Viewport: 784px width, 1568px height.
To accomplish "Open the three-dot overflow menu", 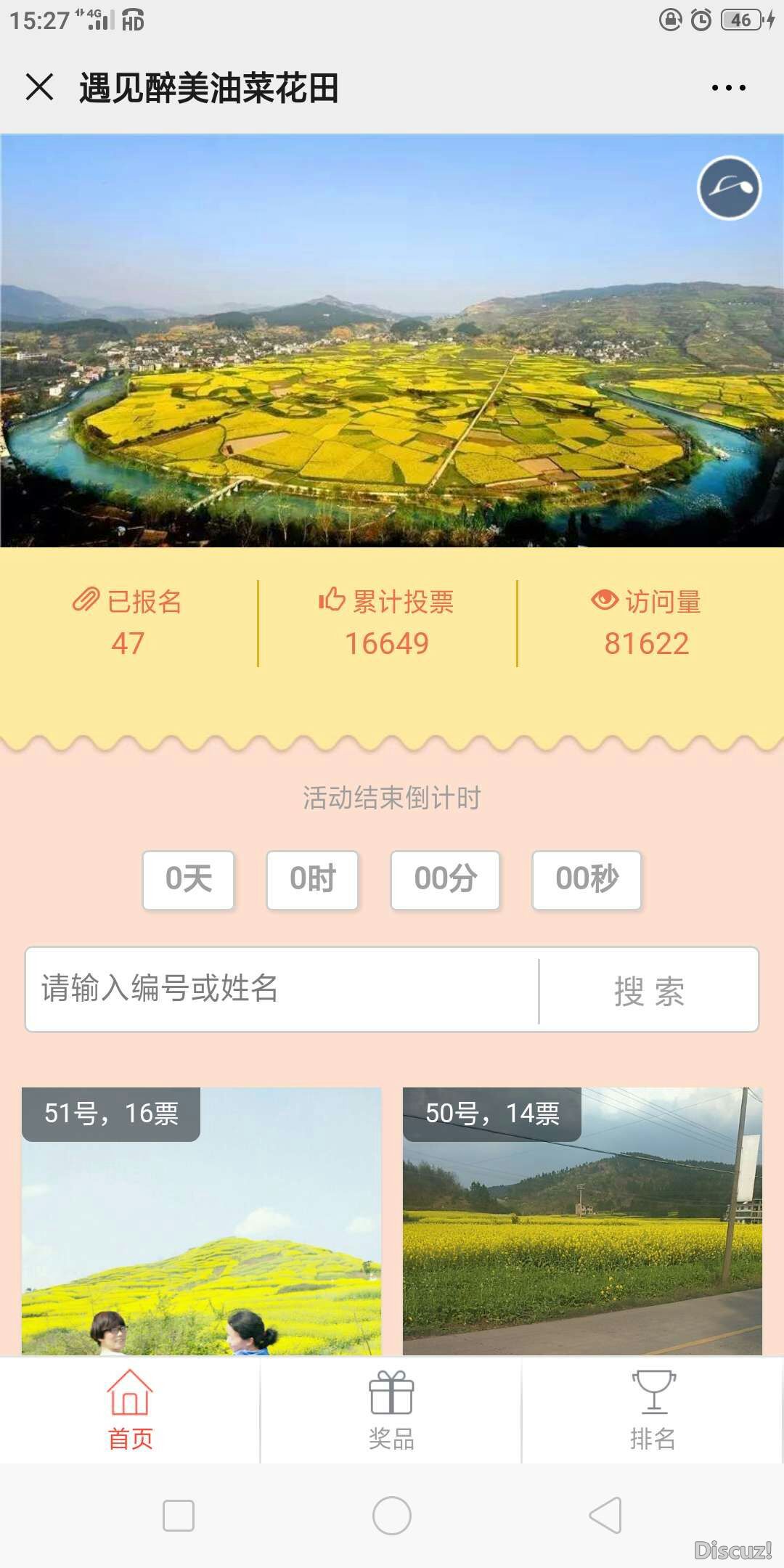I will [728, 88].
